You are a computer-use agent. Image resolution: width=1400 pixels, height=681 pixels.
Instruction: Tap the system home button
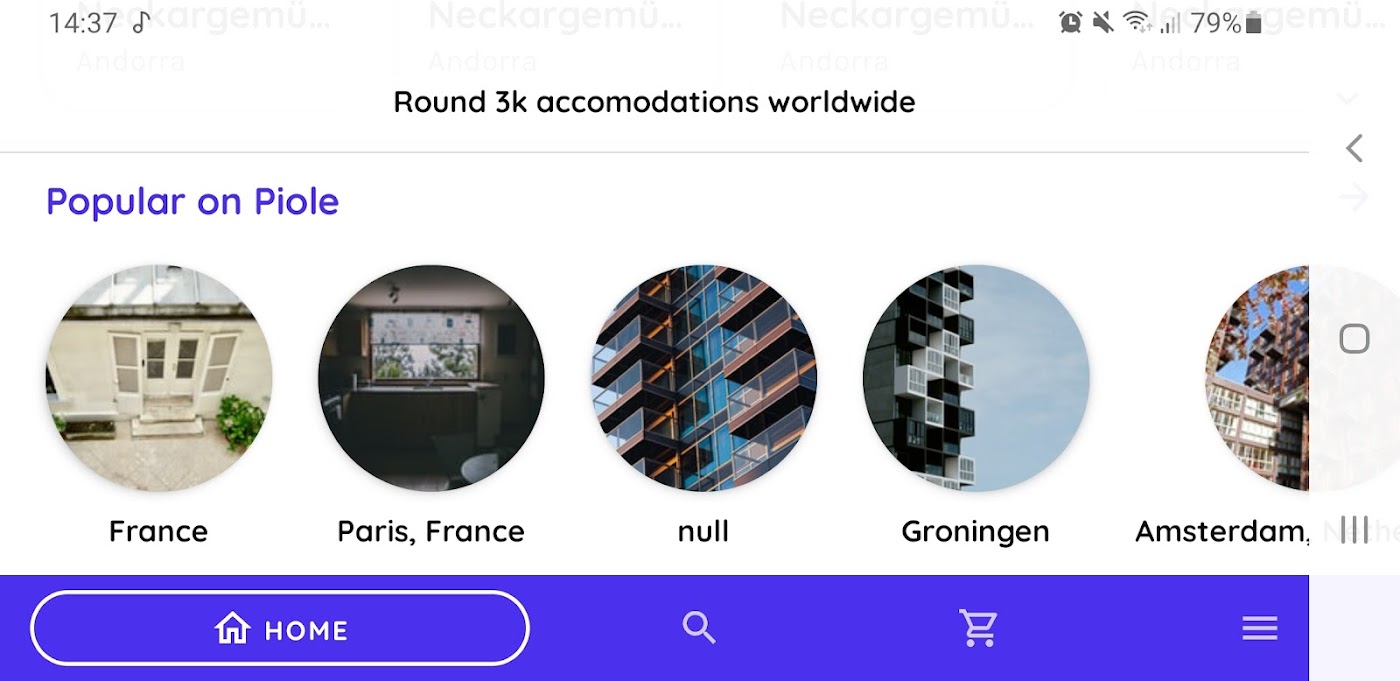click(1354, 339)
